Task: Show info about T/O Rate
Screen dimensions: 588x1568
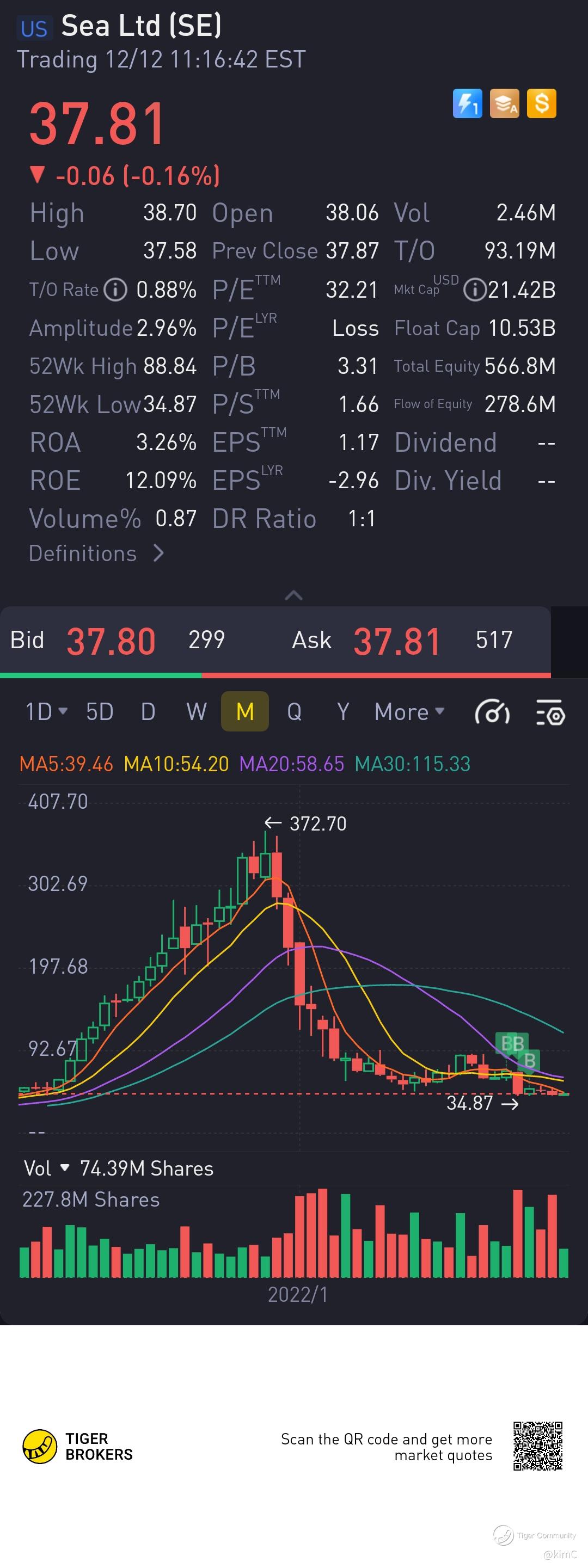Action: pos(115,290)
